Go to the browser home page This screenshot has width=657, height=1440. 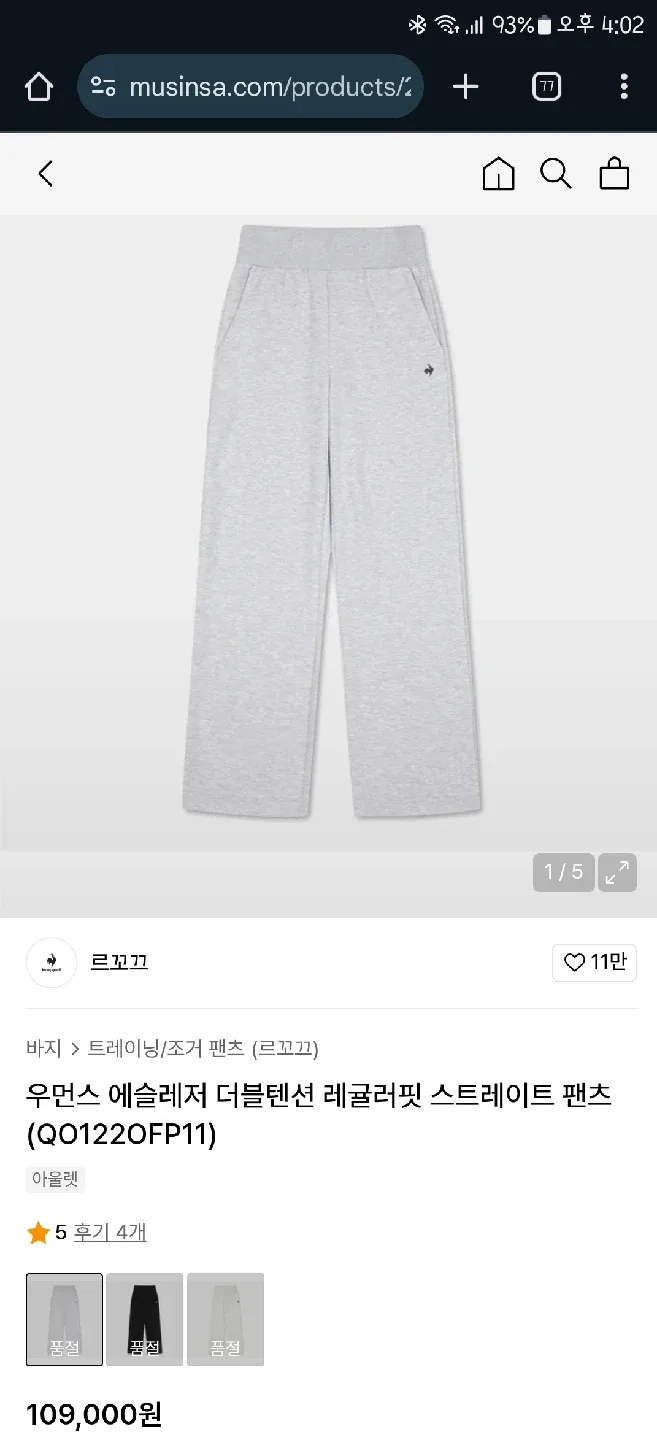[39, 87]
